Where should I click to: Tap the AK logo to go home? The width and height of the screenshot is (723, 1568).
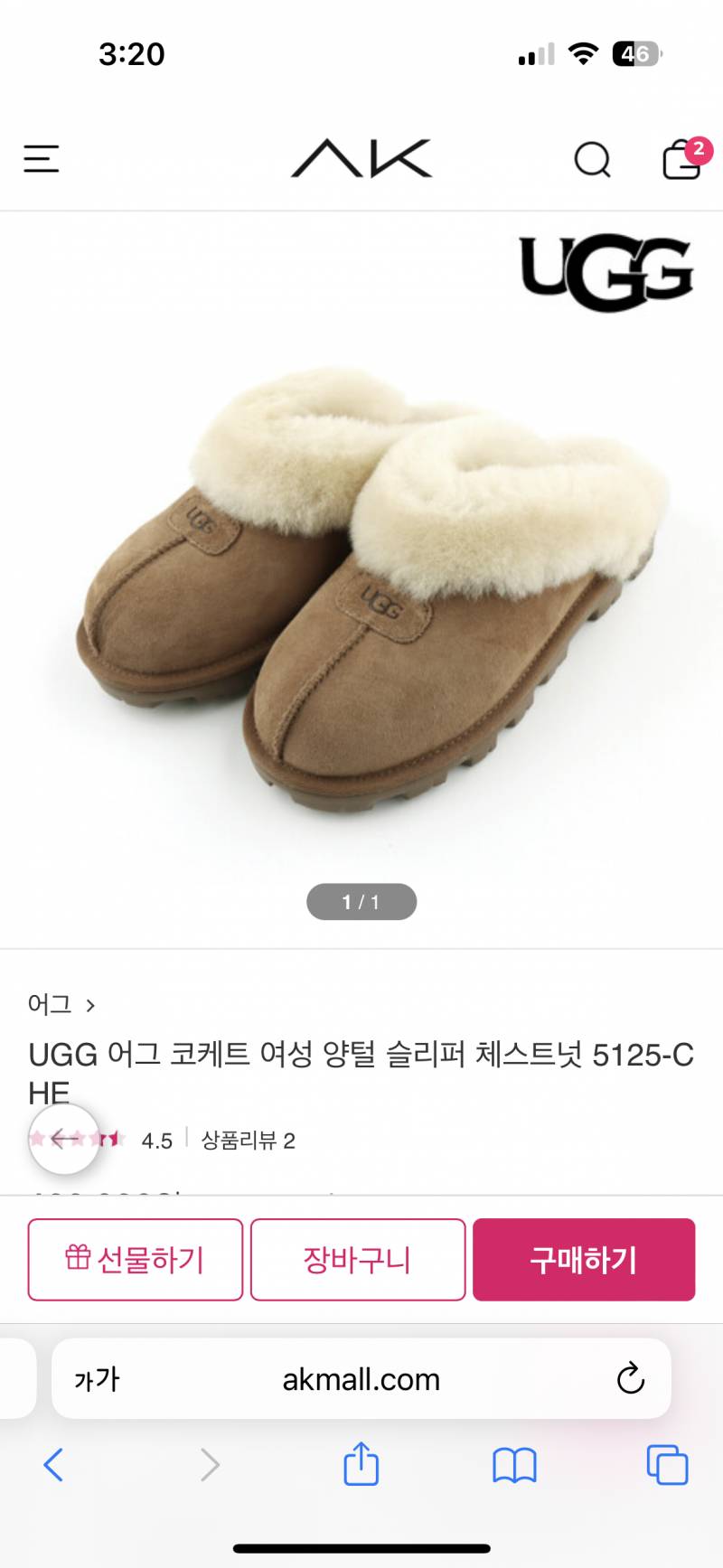click(x=361, y=160)
